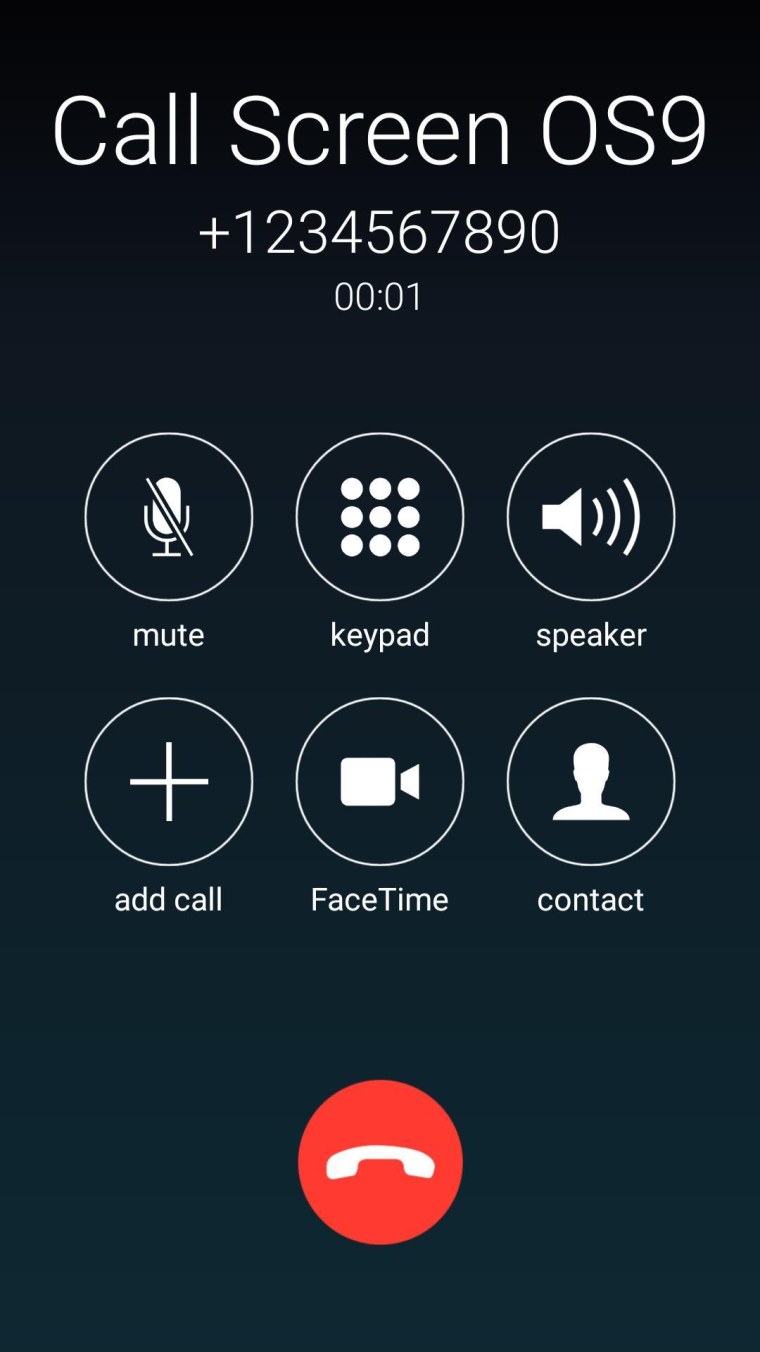Tap the phone number +1234567890
Image resolution: width=760 pixels, height=1352 pixels.
coord(380,230)
